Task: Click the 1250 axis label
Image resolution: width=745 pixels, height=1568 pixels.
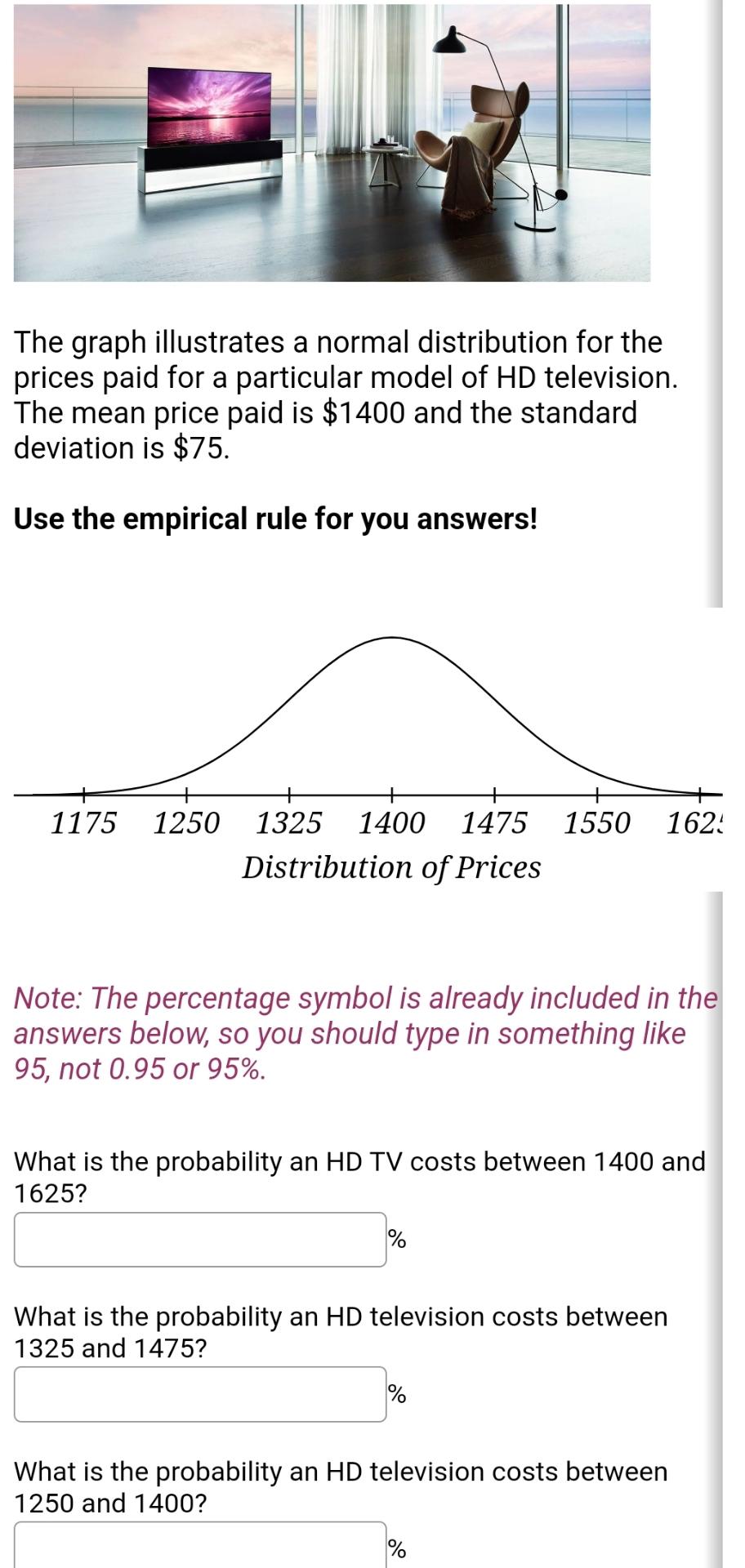Action: pos(188,824)
